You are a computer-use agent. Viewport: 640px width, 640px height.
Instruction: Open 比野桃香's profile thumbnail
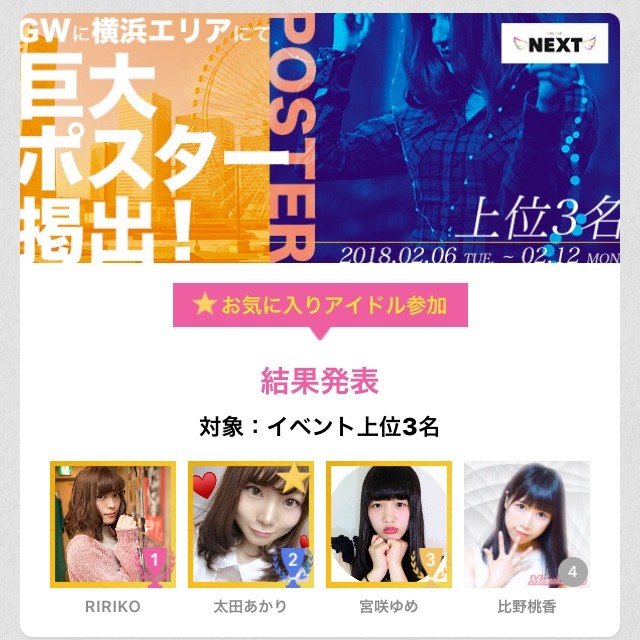(526, 524)
